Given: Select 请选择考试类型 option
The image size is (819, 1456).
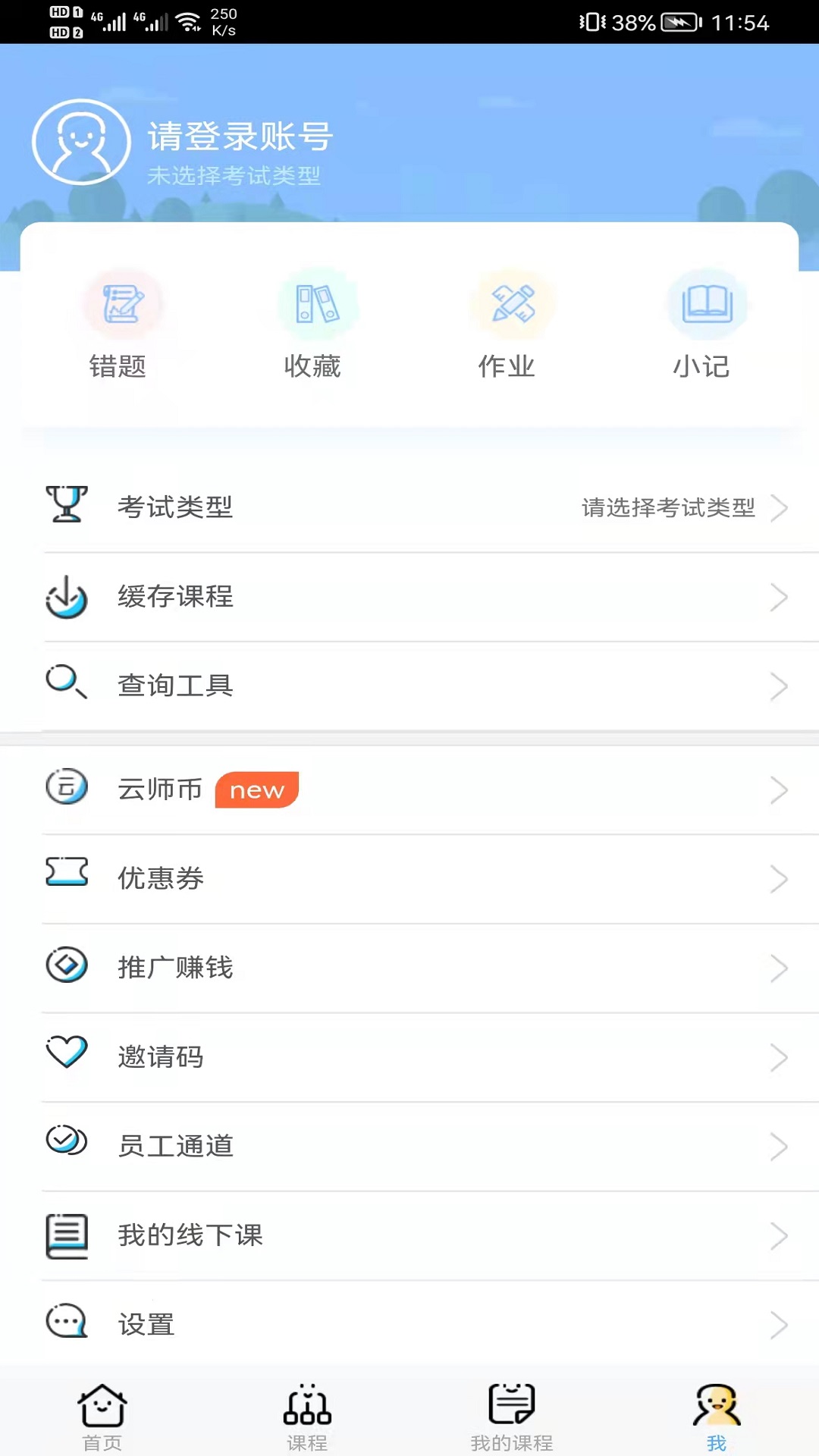Looking at the screenshot, I should click(x=667, y=507).
